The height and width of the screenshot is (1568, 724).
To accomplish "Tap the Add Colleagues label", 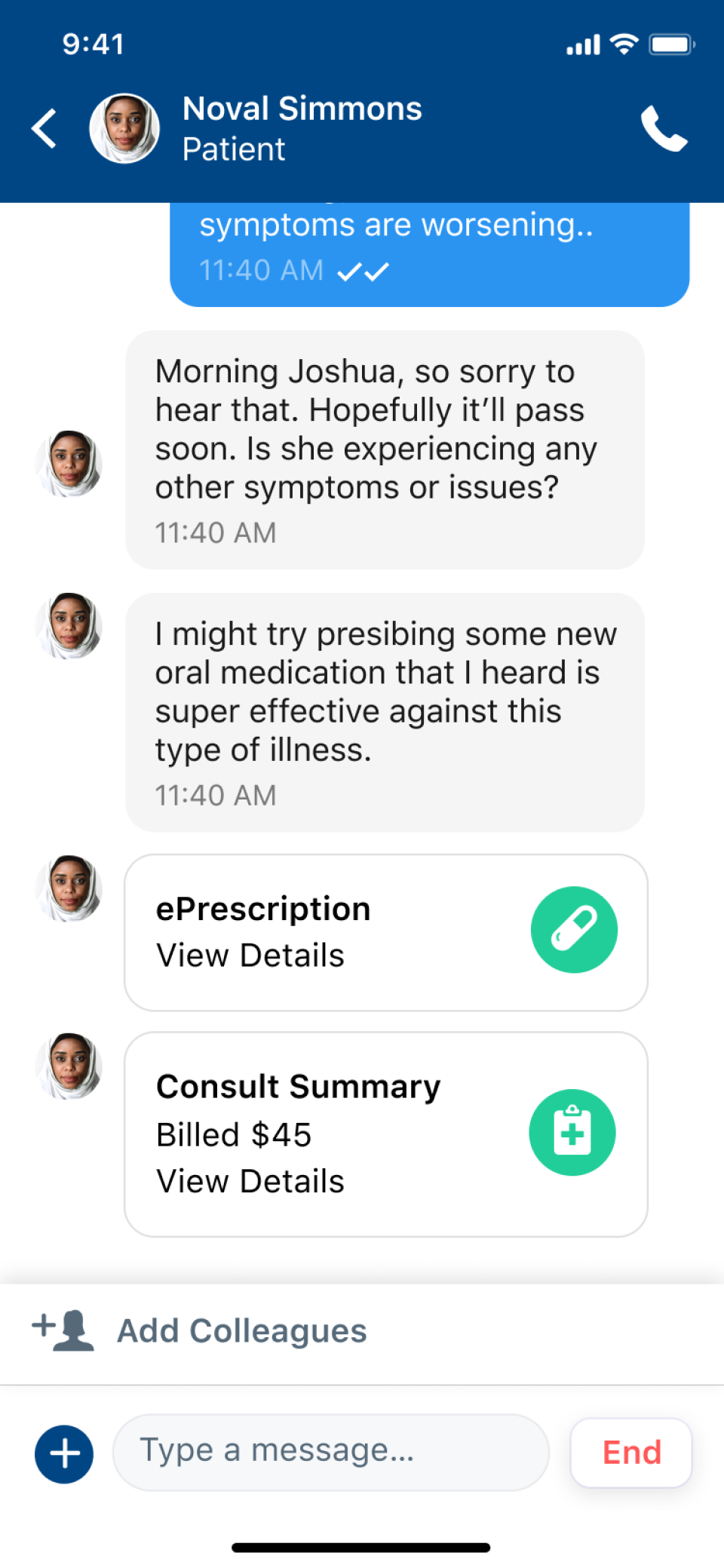I will [x=241, y=1330].
